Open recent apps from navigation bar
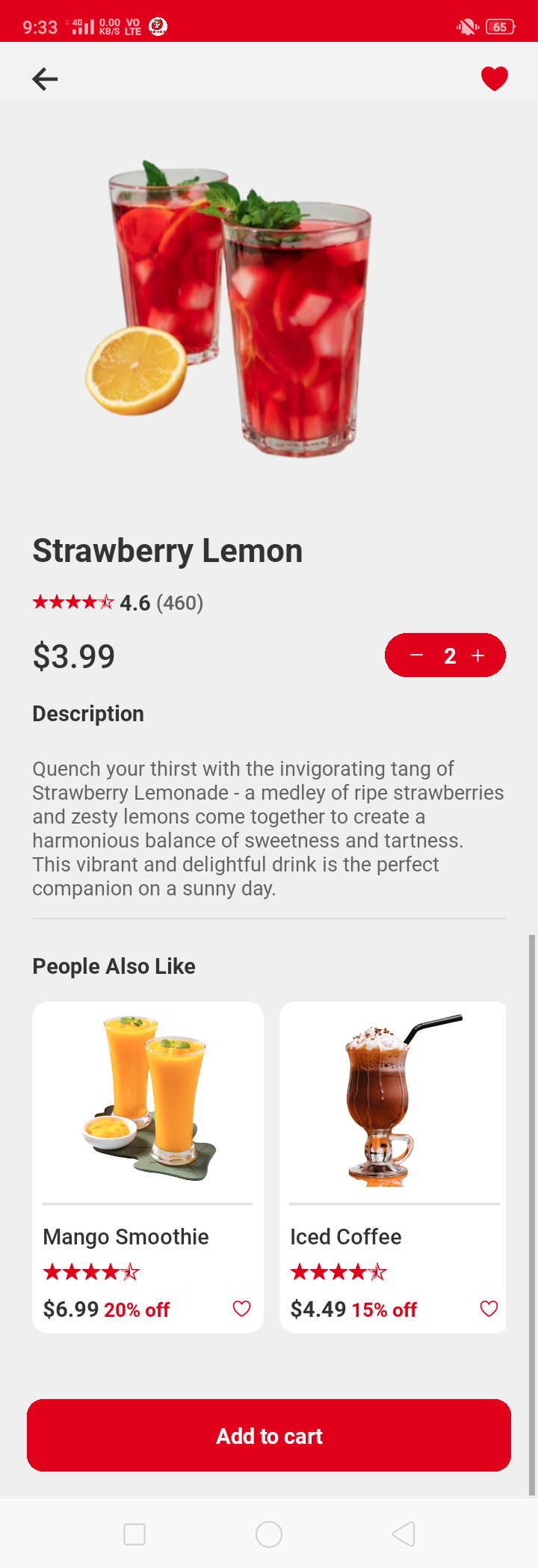Viewport: 538px width, 1568px height. point(134,1534)
